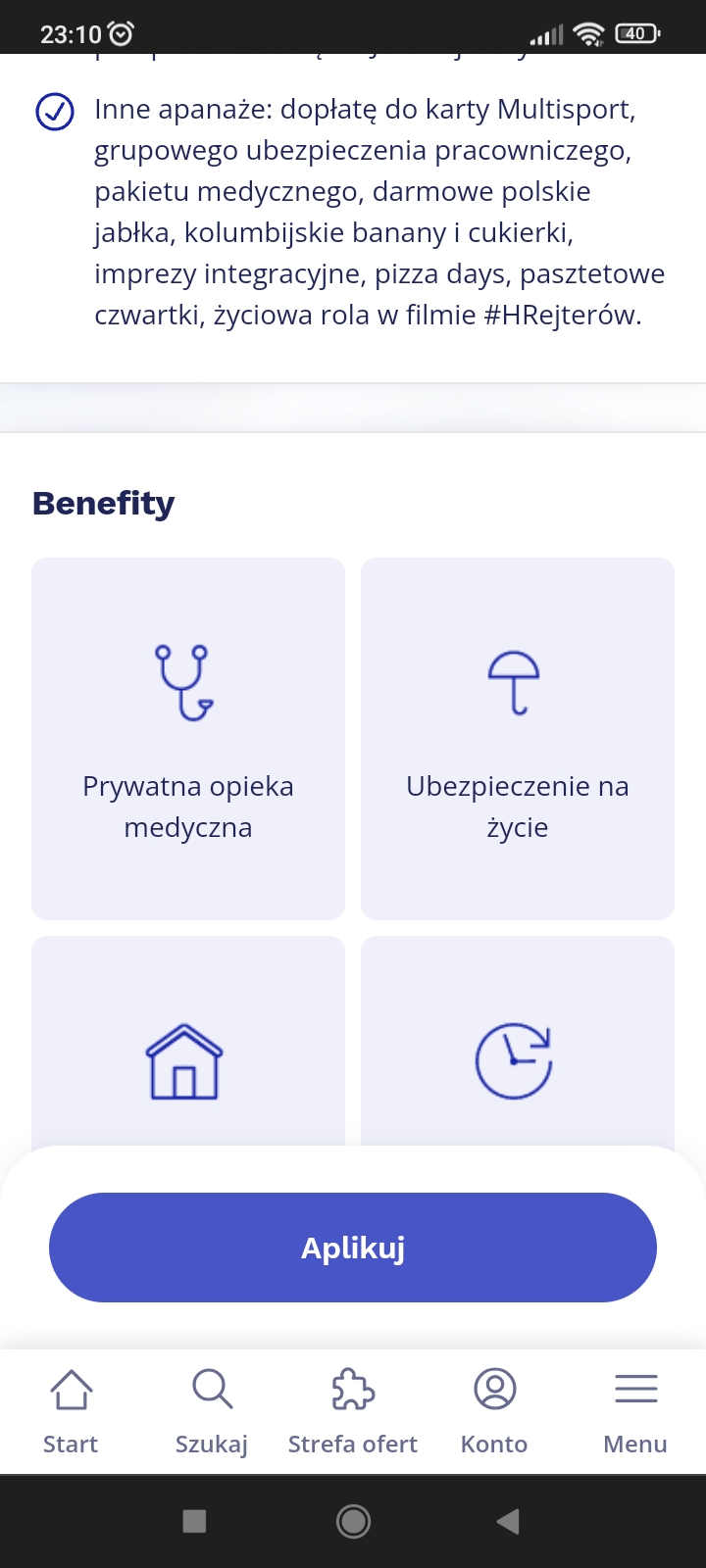706x1568 pixels.
Task: Tap the Aplikuj button
Action: point(353,1248)
